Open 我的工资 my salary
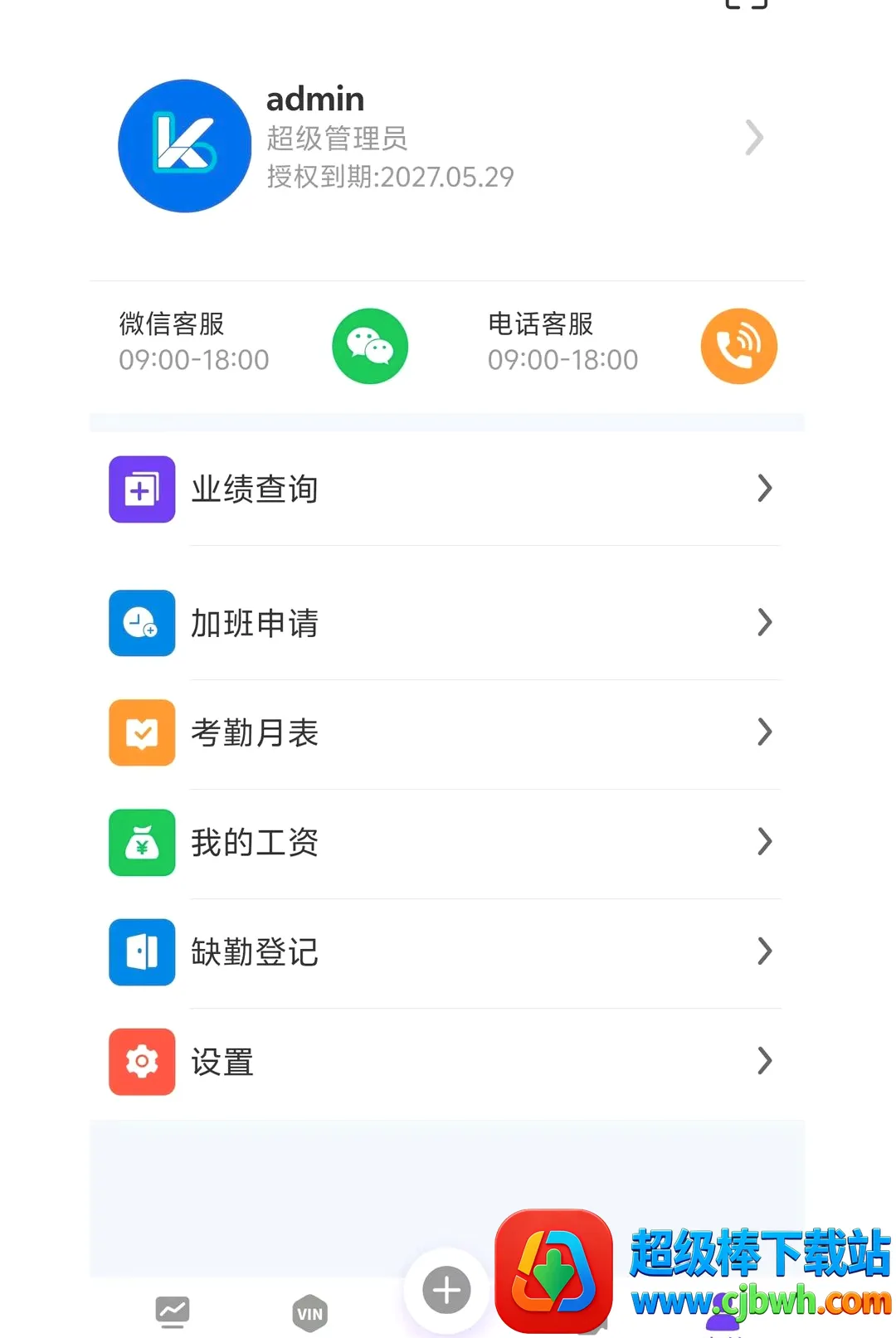This screenshot has height=1338, width=896. tap(446, 842)
